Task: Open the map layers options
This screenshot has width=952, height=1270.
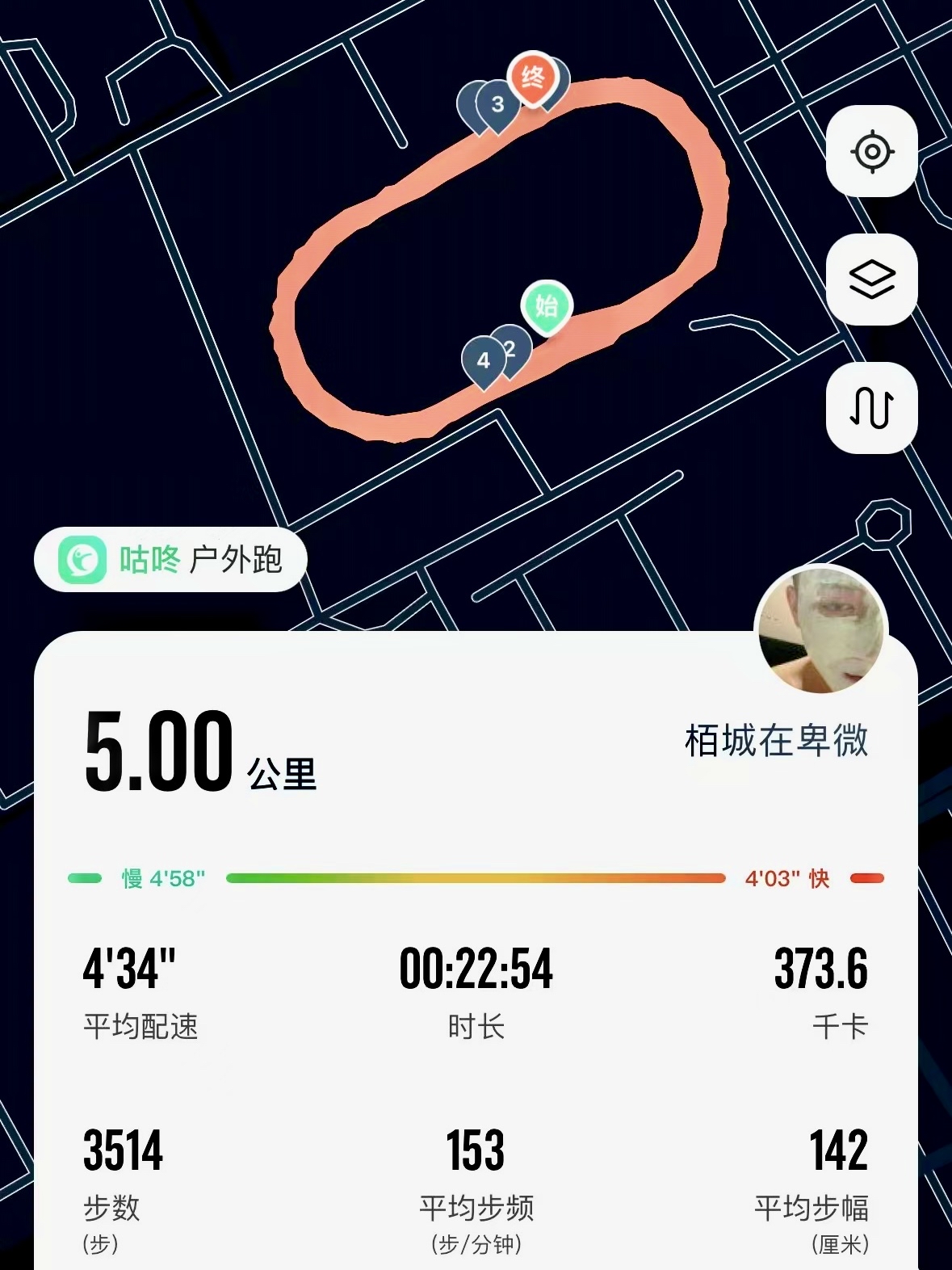Action: [x=871, y=280]
